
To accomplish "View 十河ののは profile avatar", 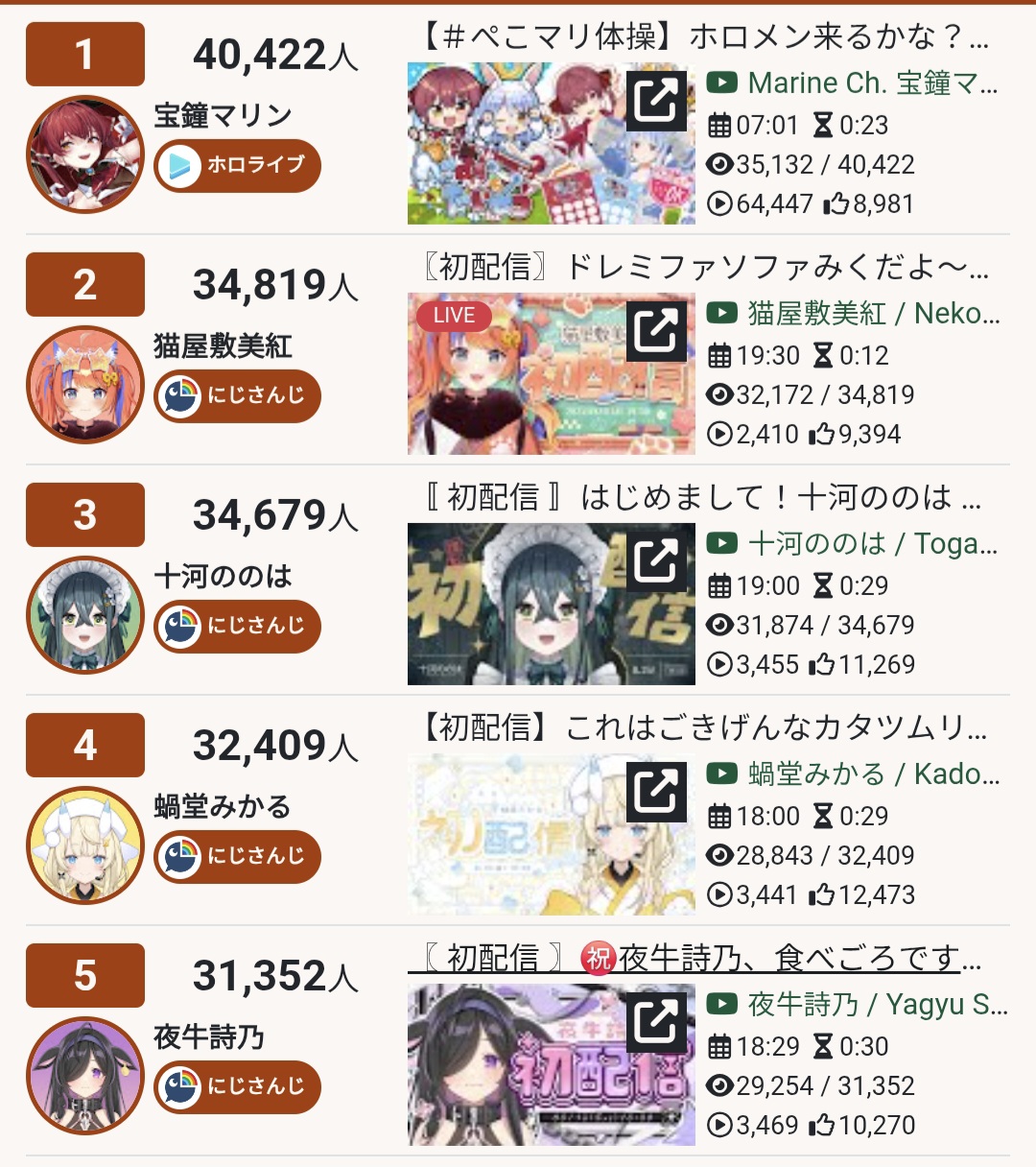I will [85, 614].
